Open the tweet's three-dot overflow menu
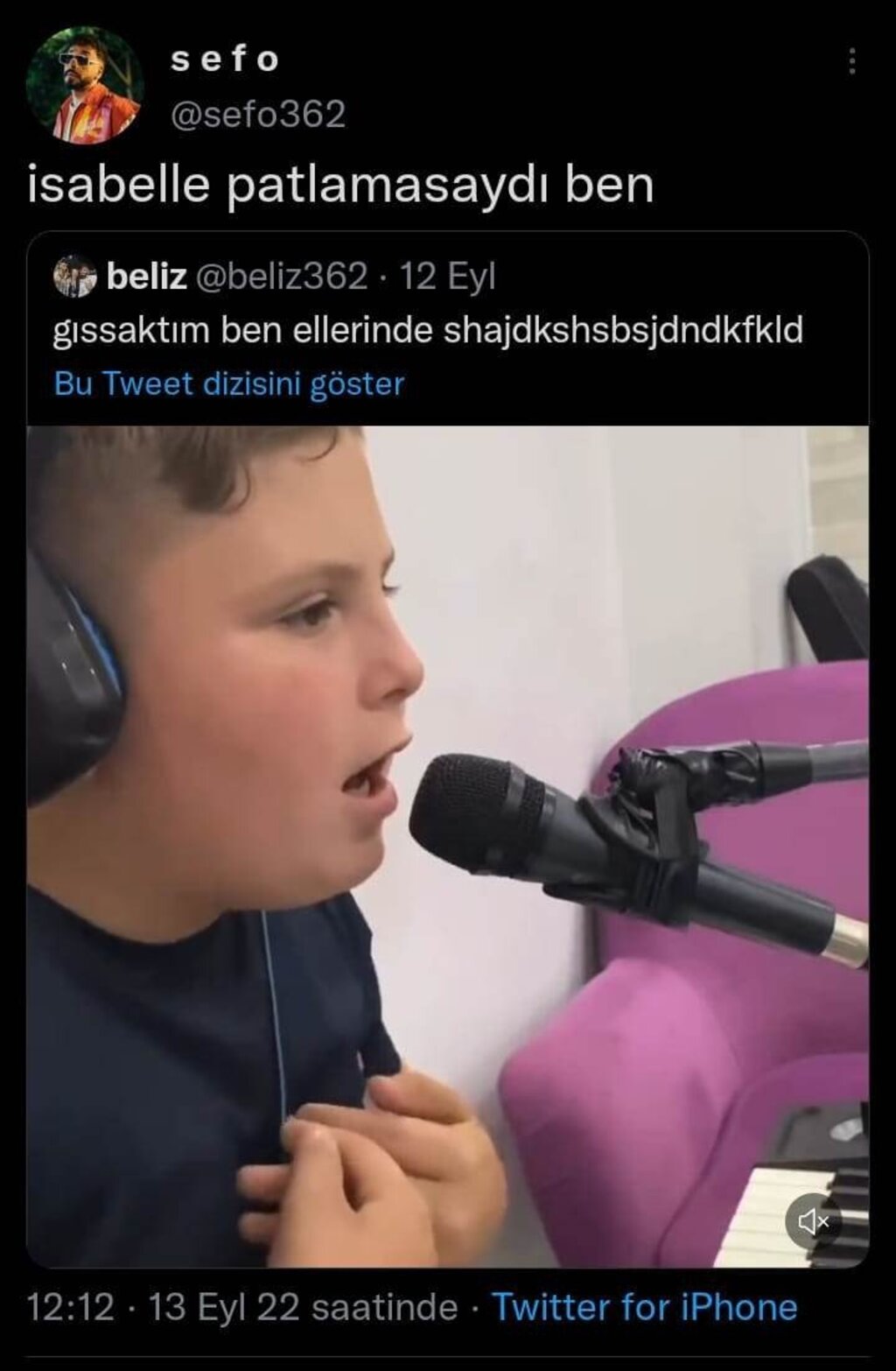896x1371 pixels. [851, 61]
